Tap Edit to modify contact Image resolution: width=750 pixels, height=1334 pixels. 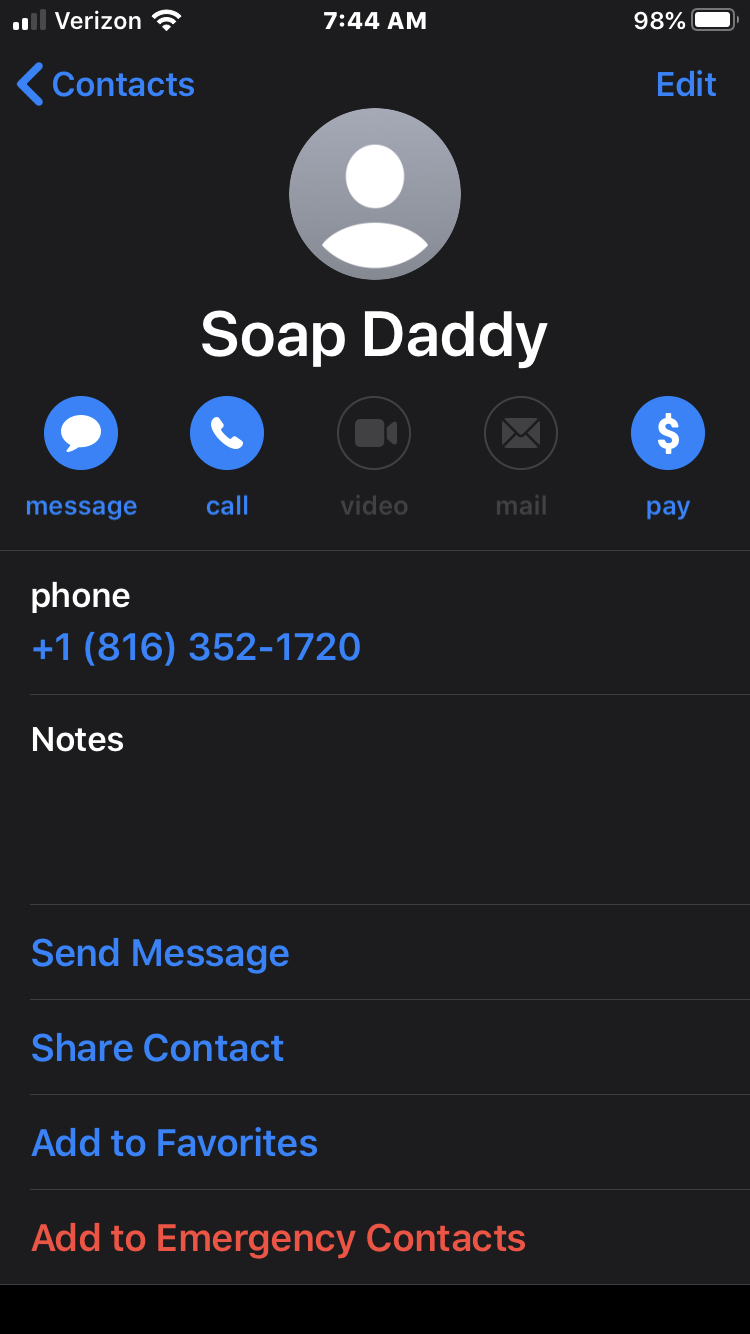pos(686,85)
